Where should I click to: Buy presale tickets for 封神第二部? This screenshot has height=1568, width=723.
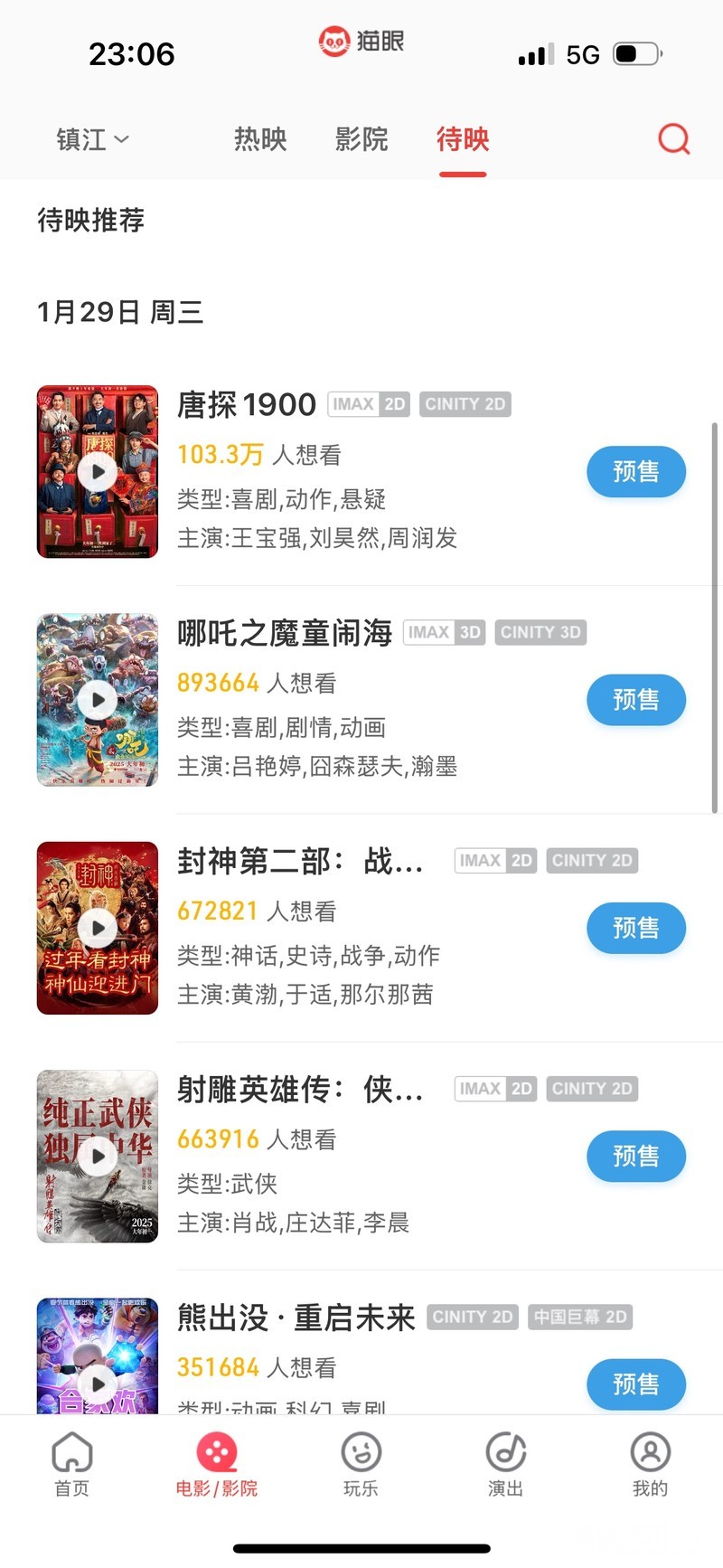tap(635, 928)
